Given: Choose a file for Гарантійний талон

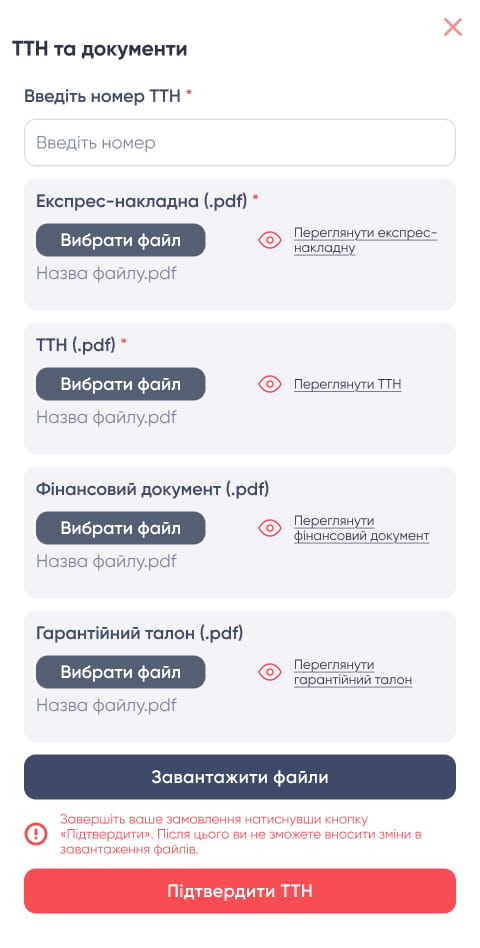Looking at the screenshot, I should [x=121, y=672].
